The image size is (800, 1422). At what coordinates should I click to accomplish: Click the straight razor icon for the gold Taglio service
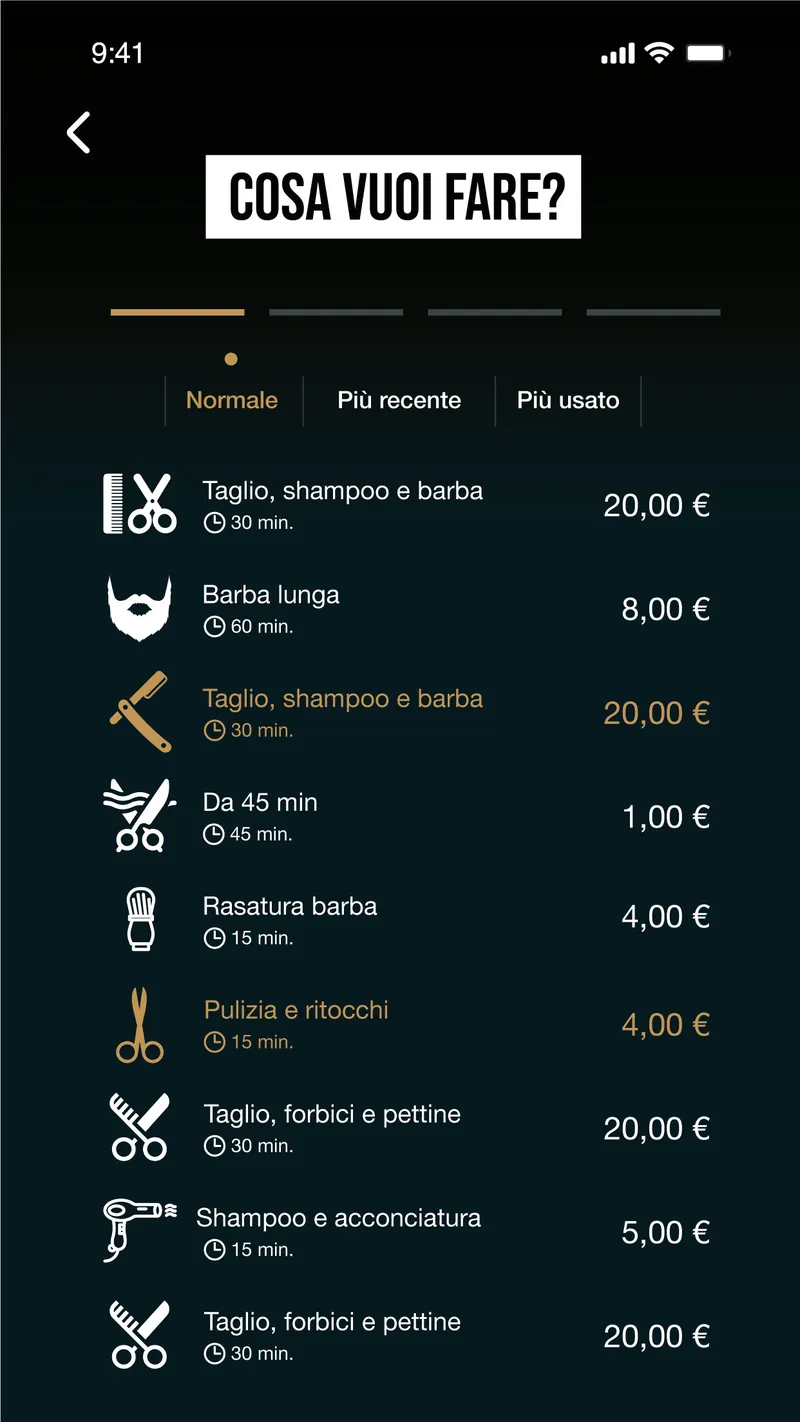coord(139,712)
